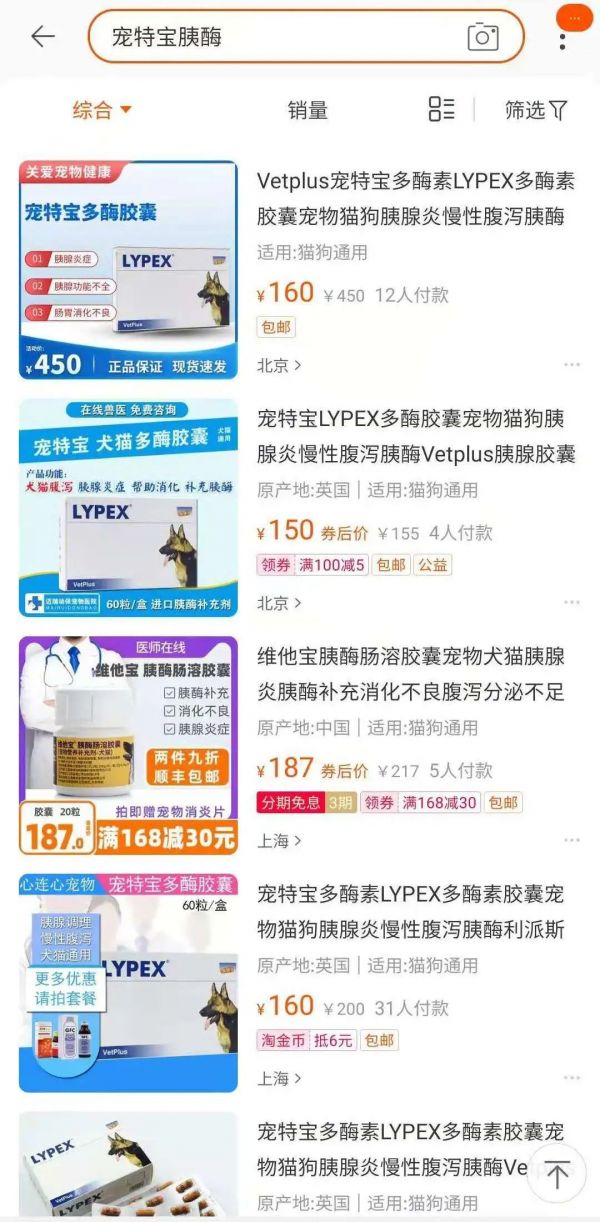The width and height of the screenshot is (600, 1222).
Task: Open more options for the ¥187 维他宝 item
Action: (571, 840)
